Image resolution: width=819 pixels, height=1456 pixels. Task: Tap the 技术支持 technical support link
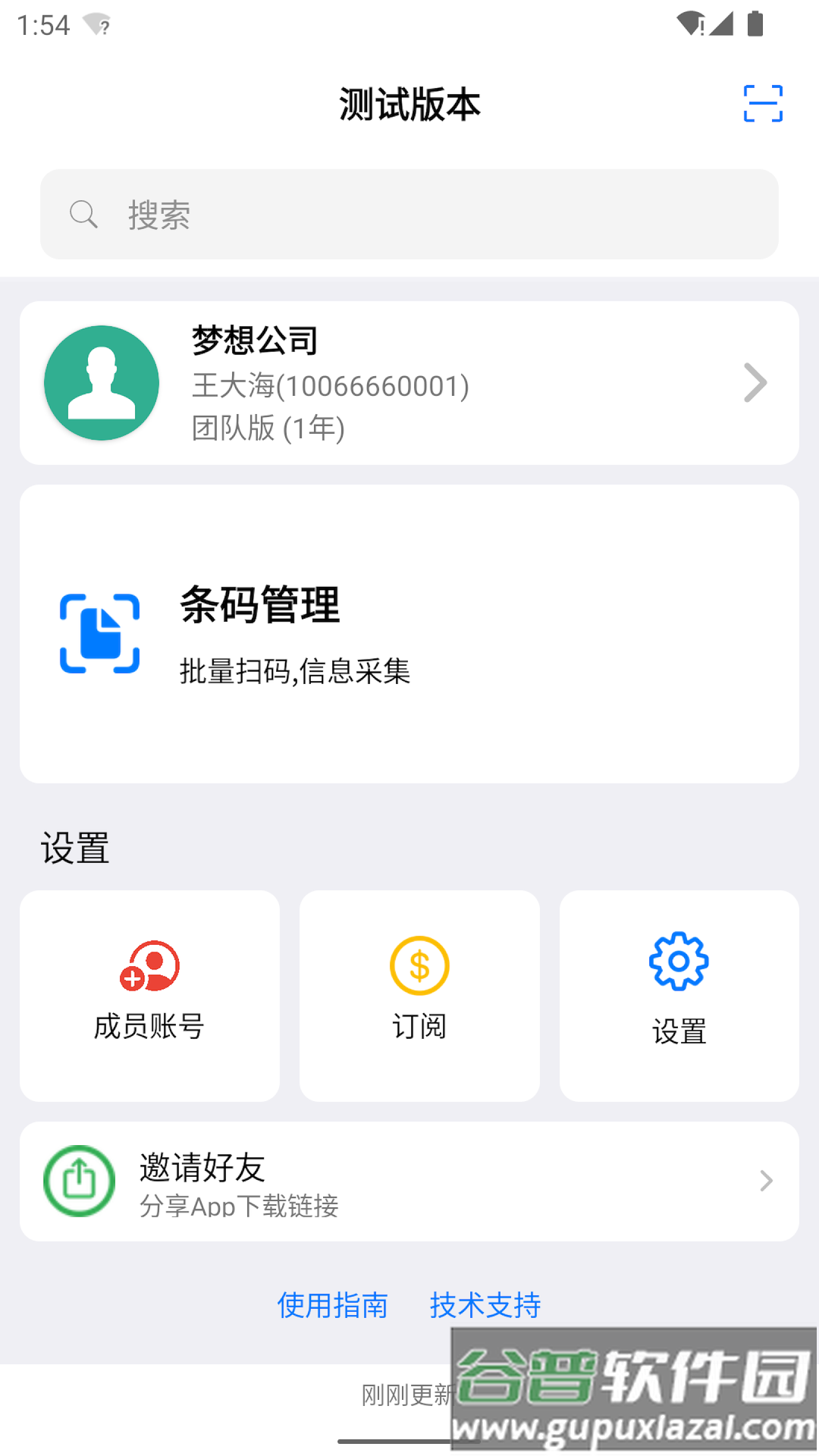pyautogui.click(x=486, y=1307)
